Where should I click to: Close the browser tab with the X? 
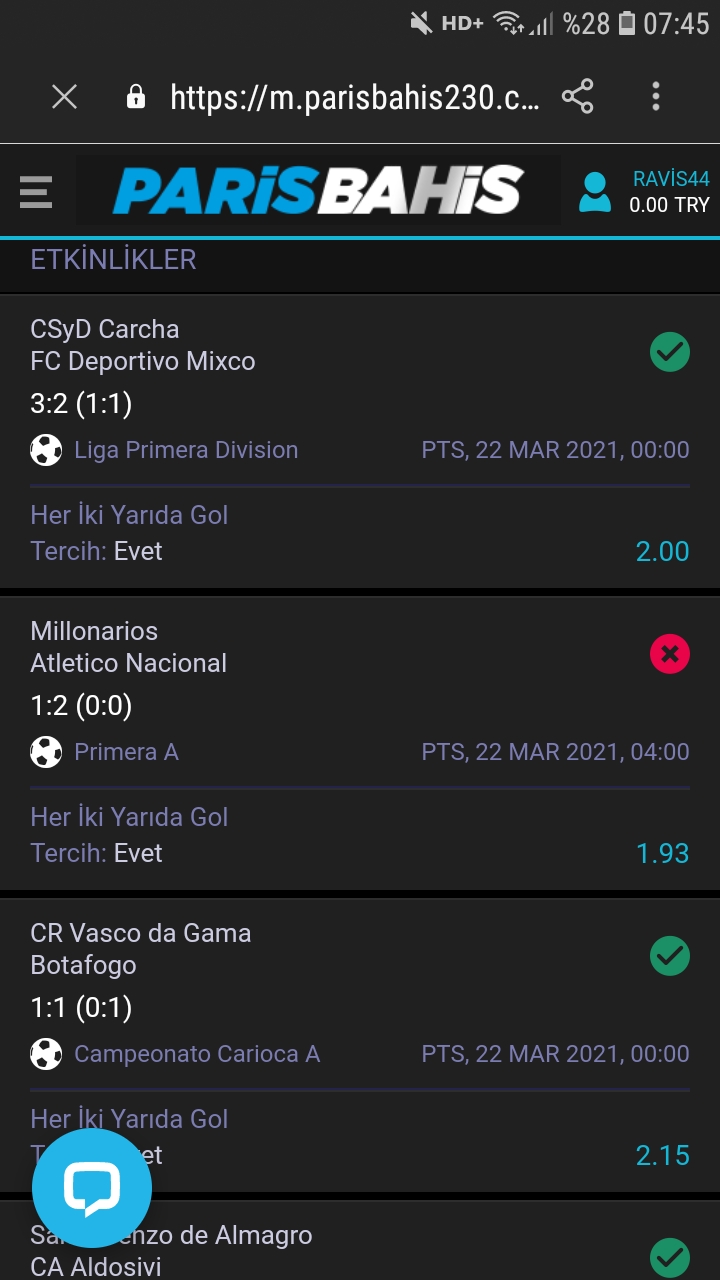(x=64, y=97)
